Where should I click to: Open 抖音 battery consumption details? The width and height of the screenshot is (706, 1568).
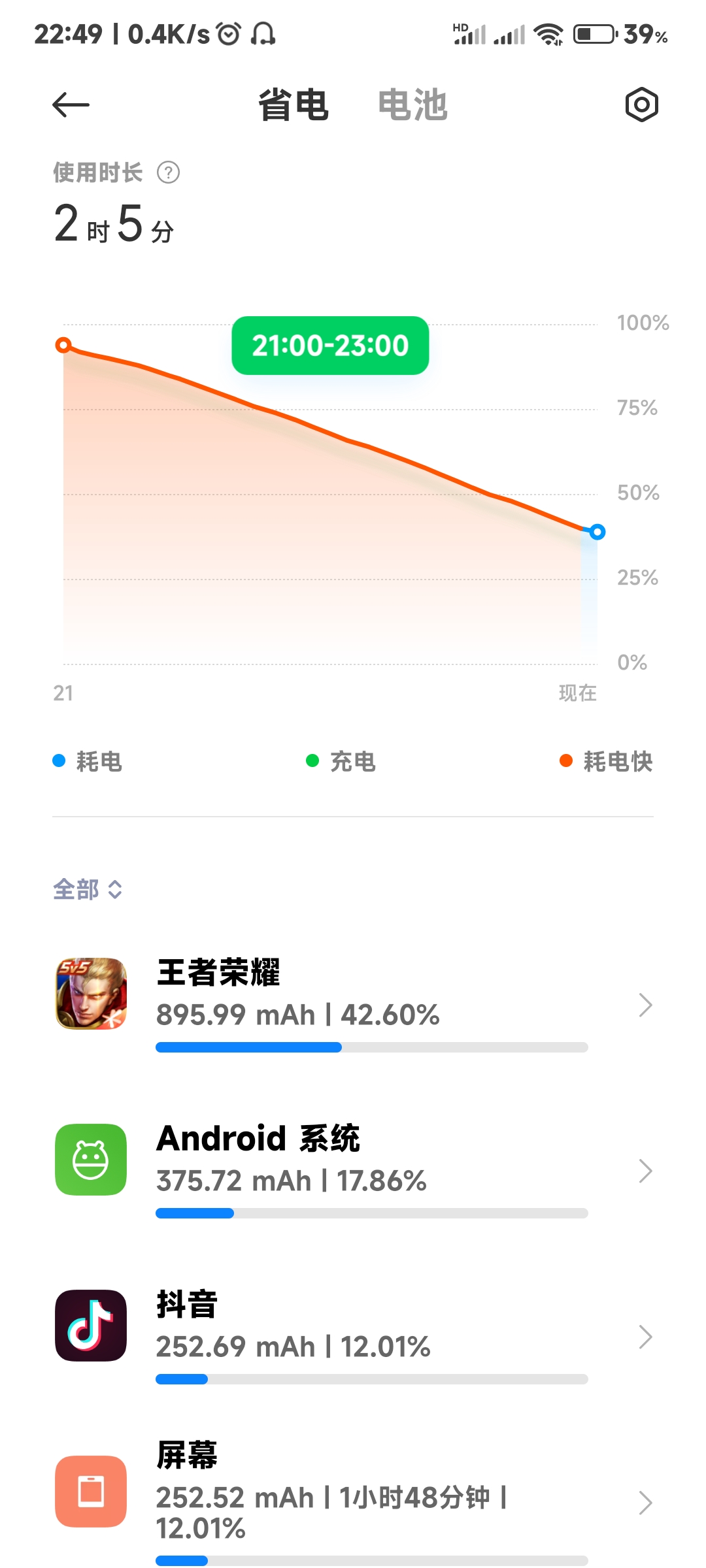[x=353, y=1337]
